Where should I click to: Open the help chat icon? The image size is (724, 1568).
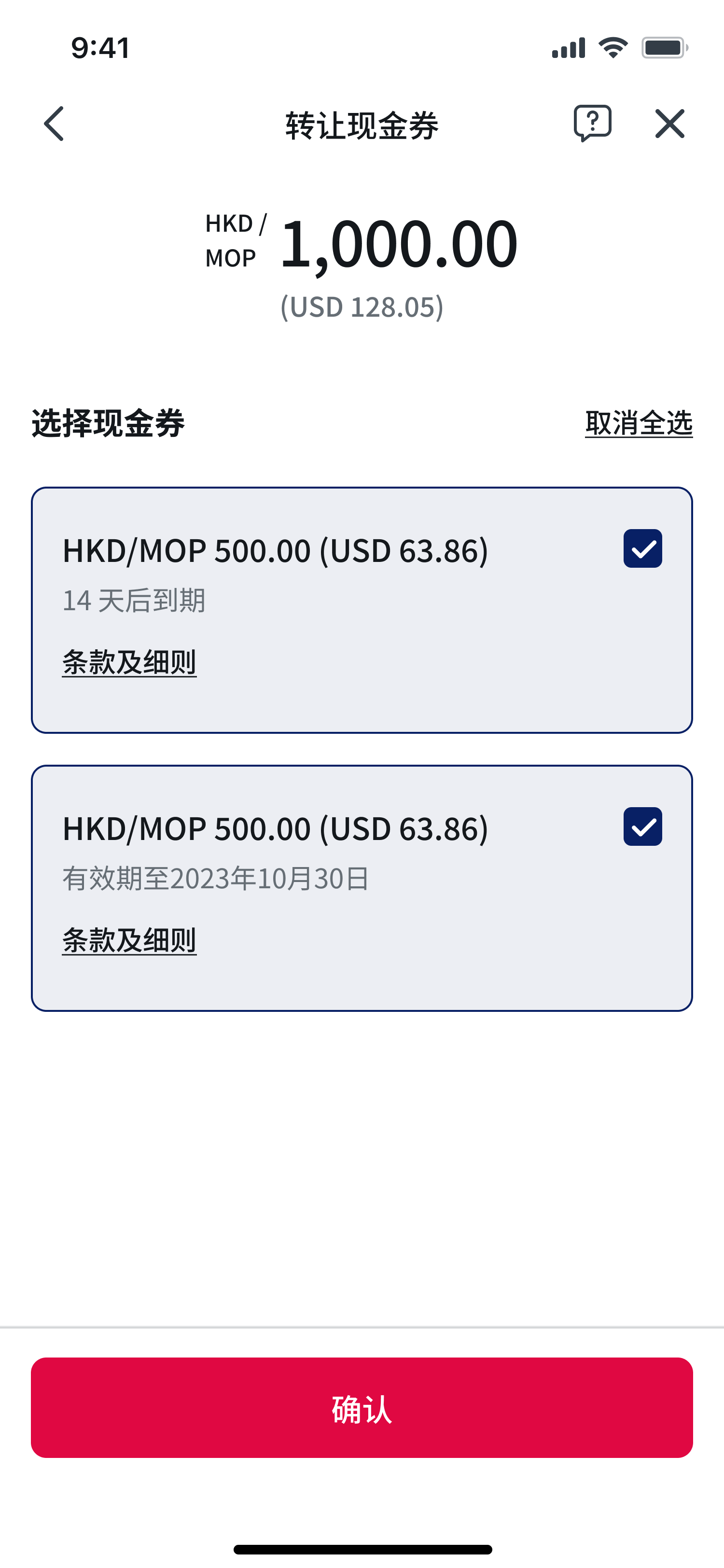click(592, 124)
